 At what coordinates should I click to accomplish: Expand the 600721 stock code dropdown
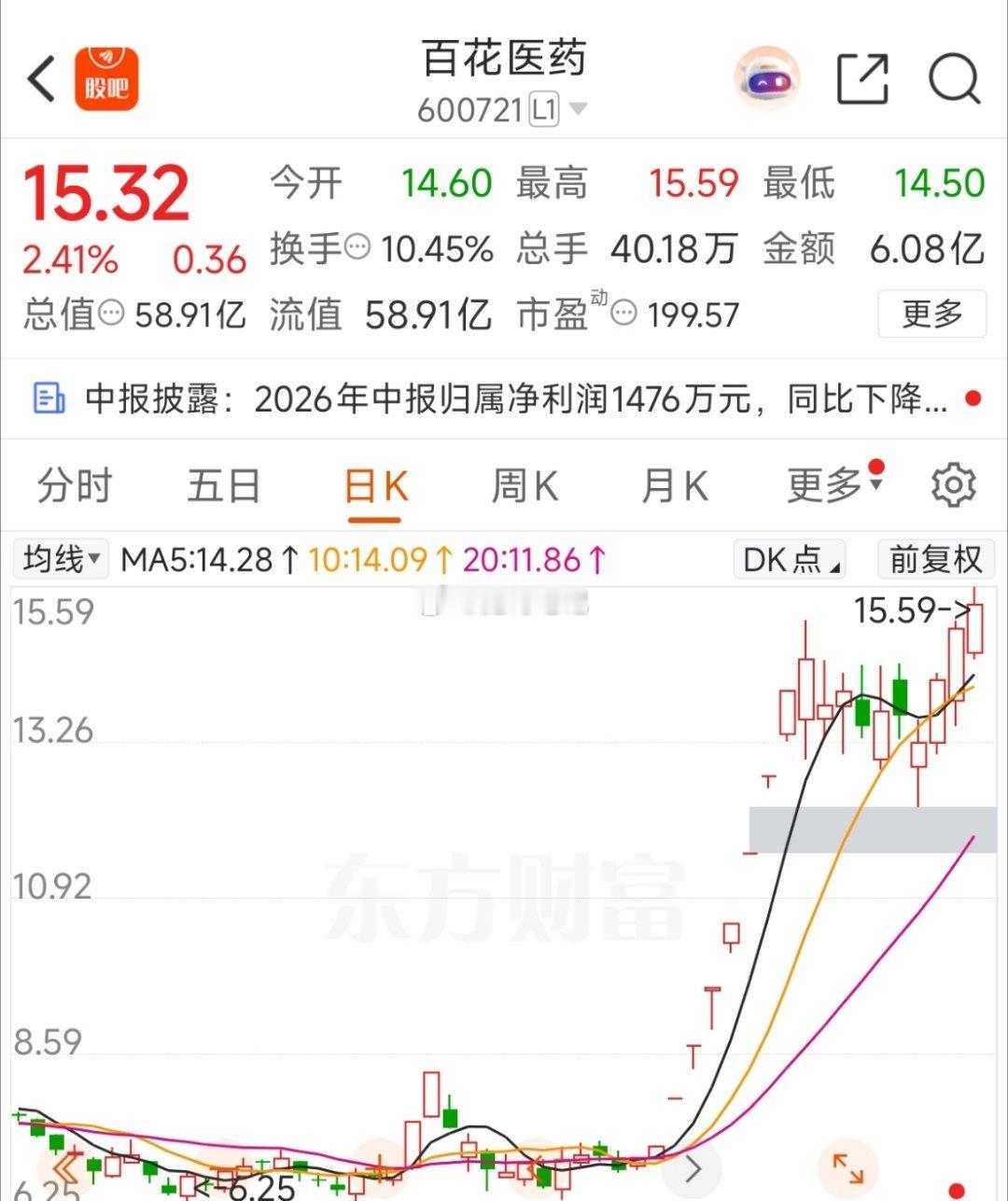578,110
